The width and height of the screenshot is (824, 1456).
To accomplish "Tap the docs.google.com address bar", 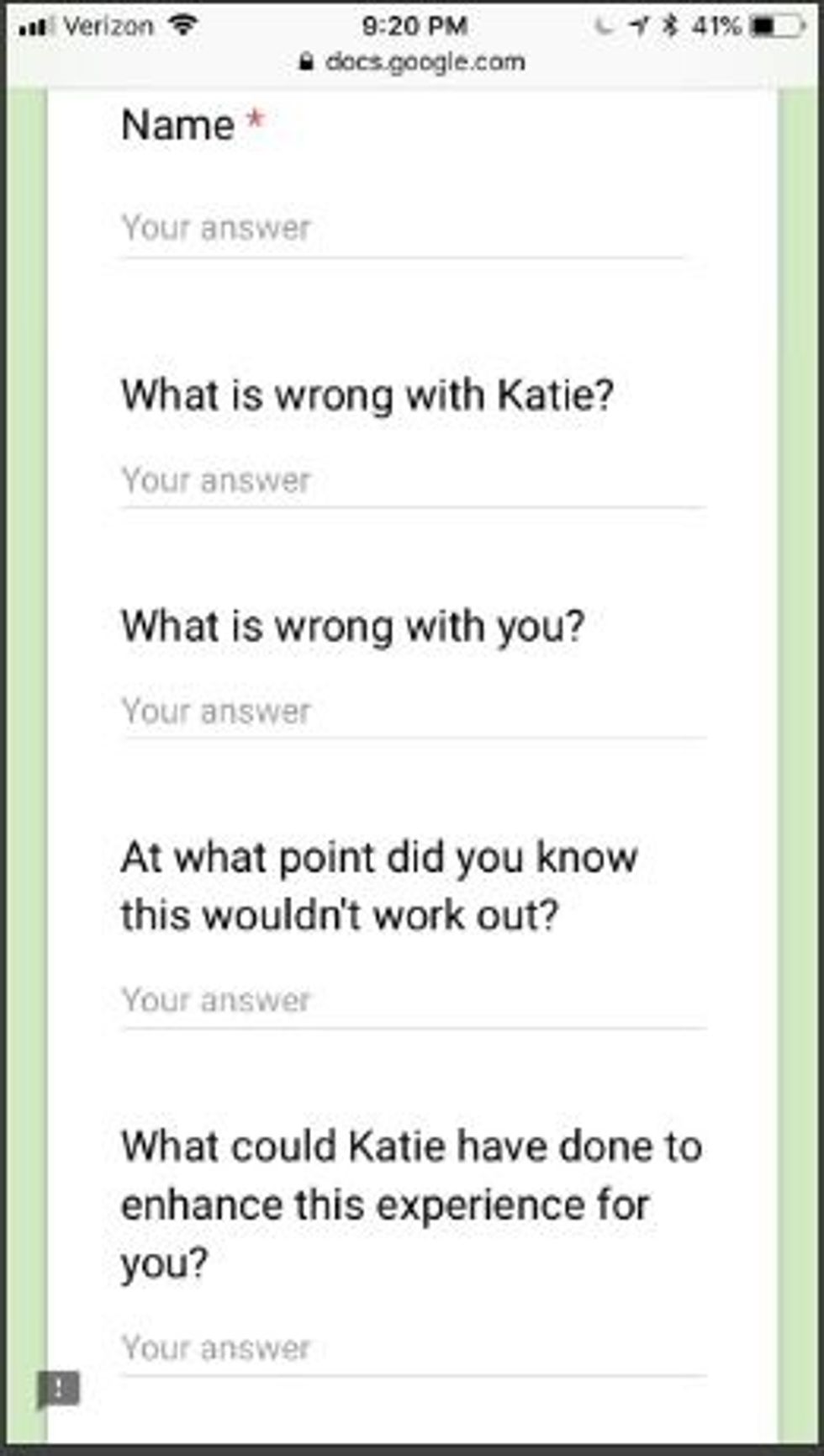I will point(412,62).
